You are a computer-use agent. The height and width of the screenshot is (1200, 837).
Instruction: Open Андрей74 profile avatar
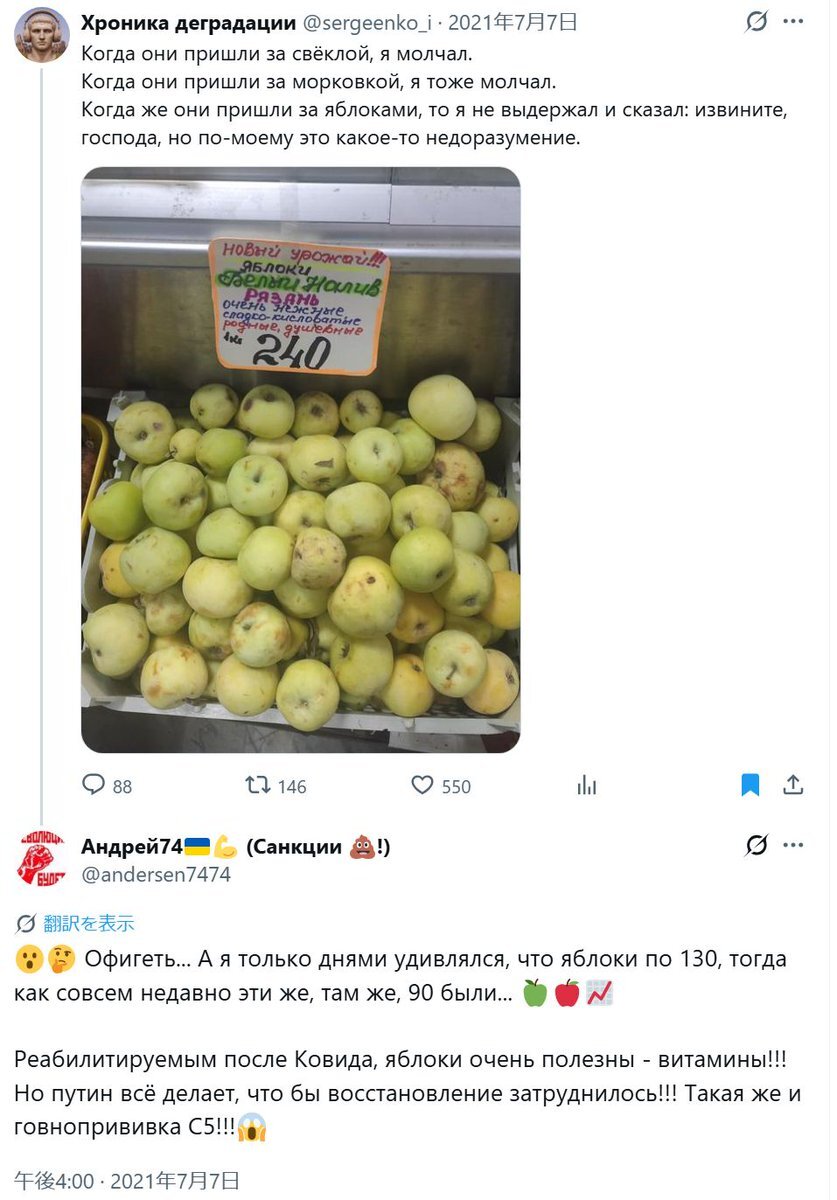click(41, 860)
